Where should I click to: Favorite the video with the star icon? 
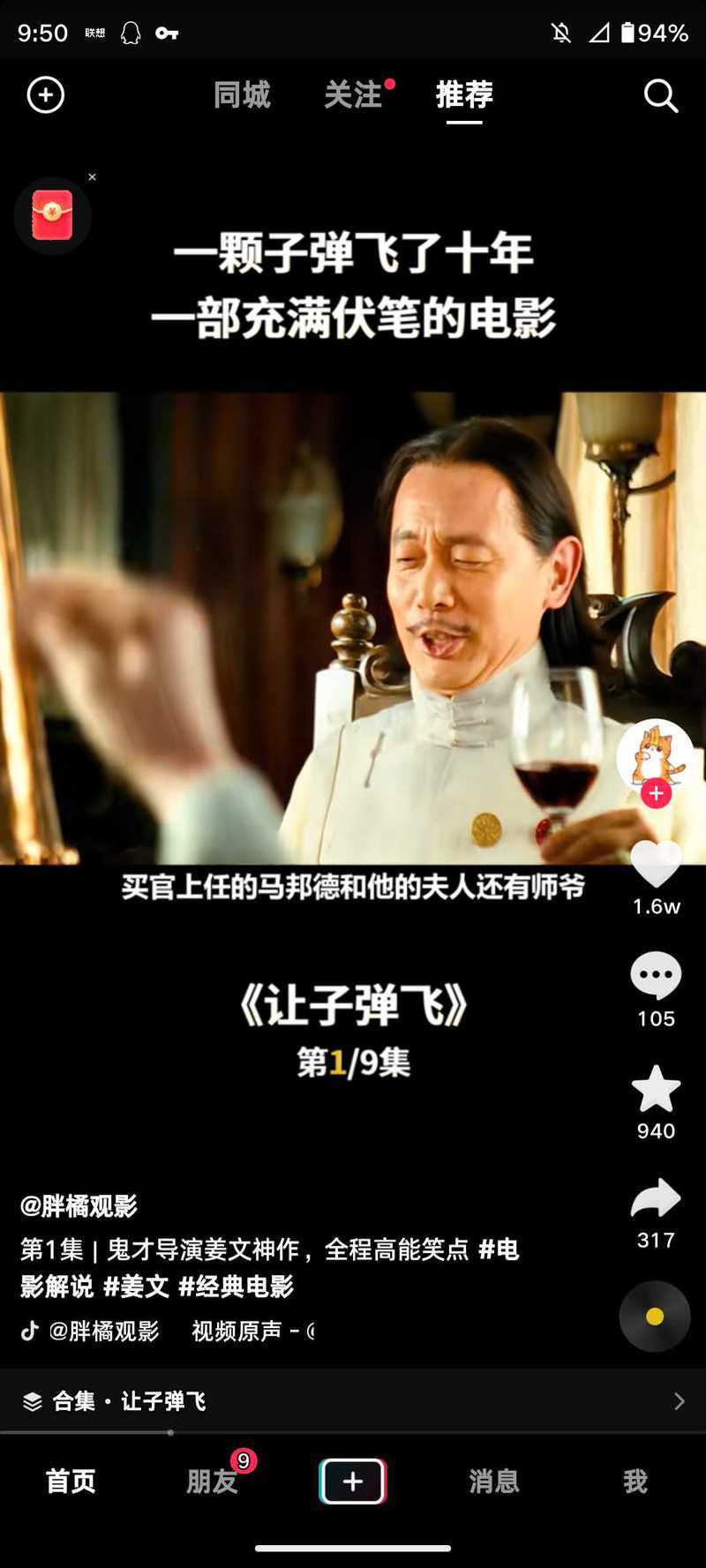tap(656, 1089)
